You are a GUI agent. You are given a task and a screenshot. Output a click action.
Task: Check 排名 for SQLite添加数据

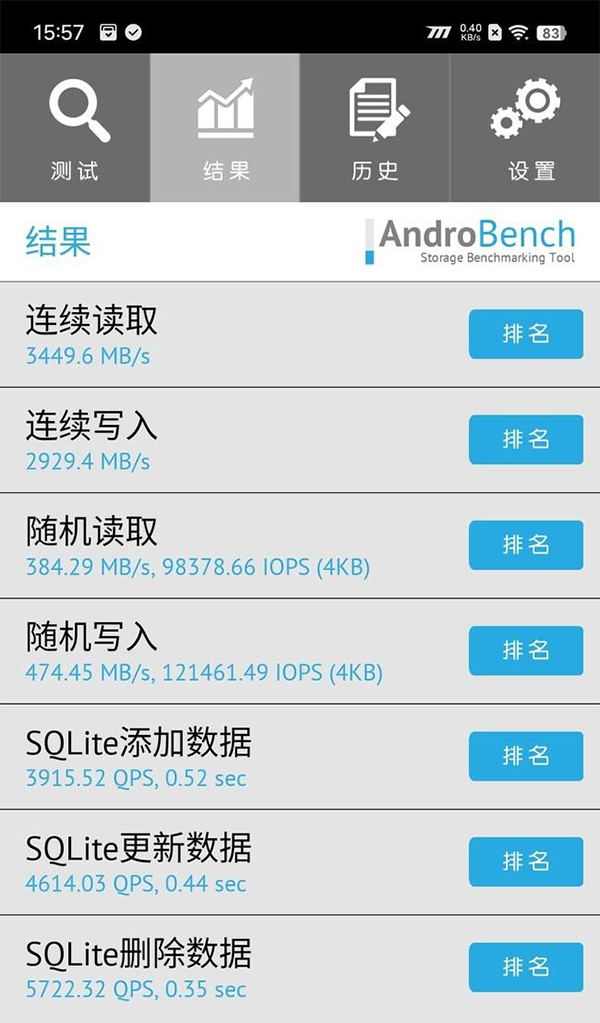[526, 756]
